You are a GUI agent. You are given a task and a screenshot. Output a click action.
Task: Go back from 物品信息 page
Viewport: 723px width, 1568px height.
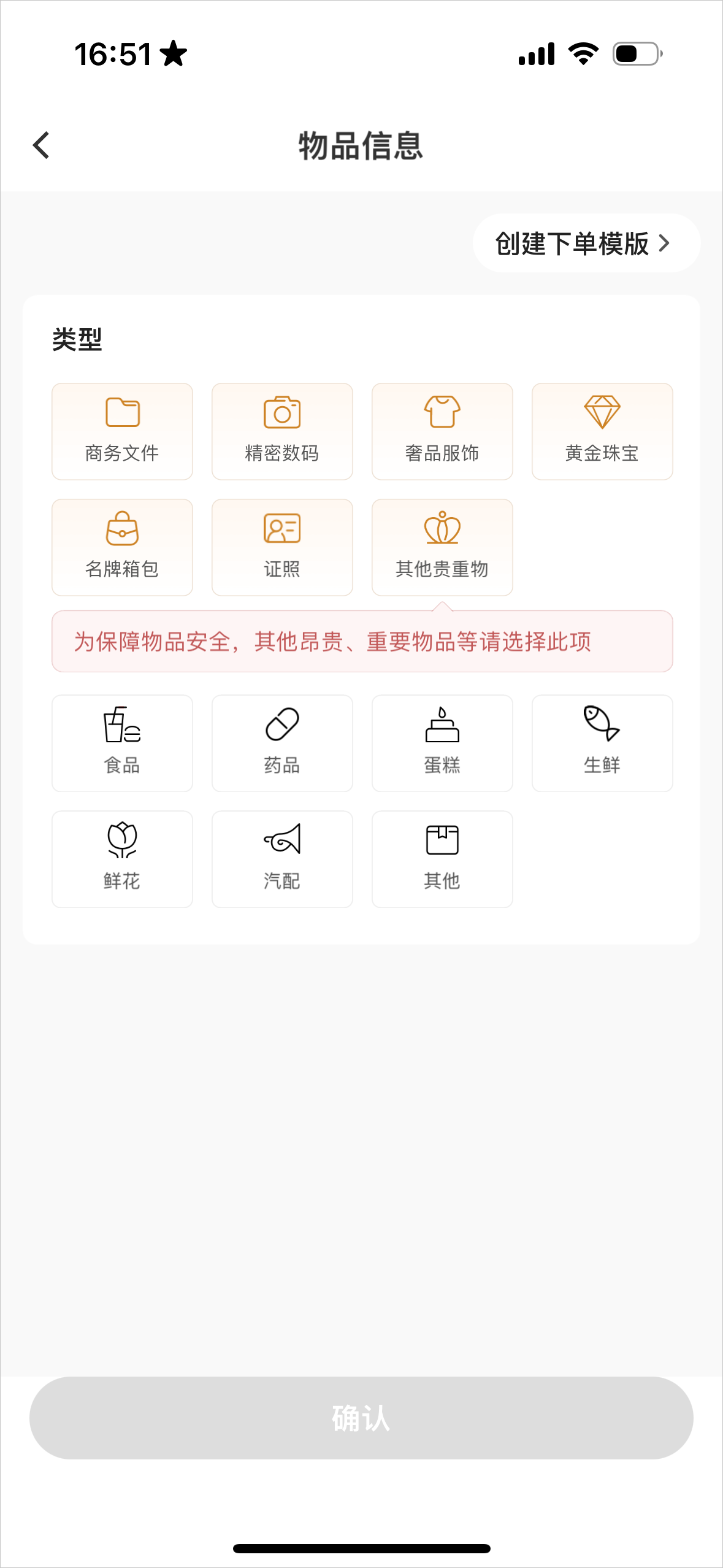(x=41, y=145)
